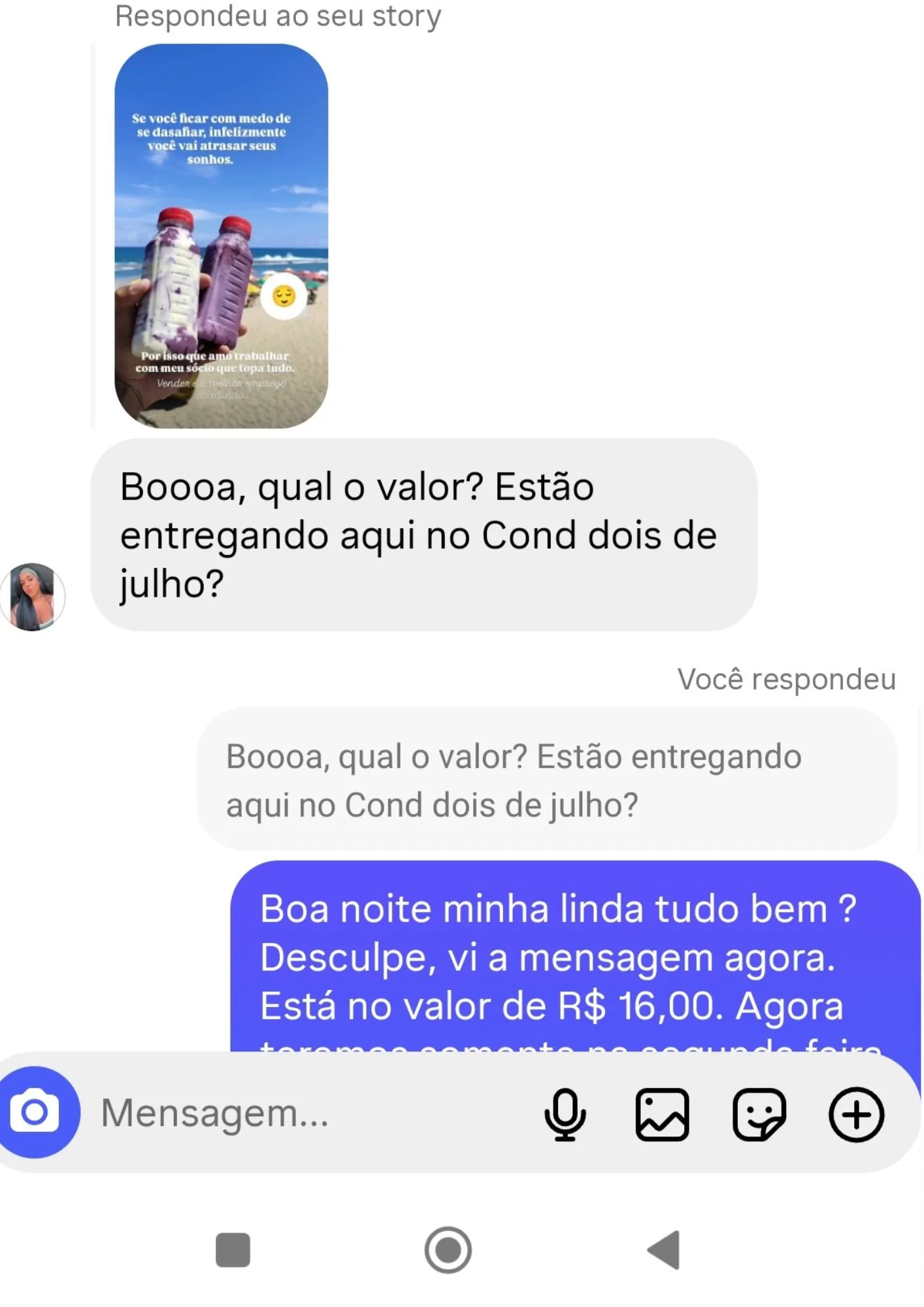Go back with the system back button
The image size is (924, 1307).
[664, 1249]
